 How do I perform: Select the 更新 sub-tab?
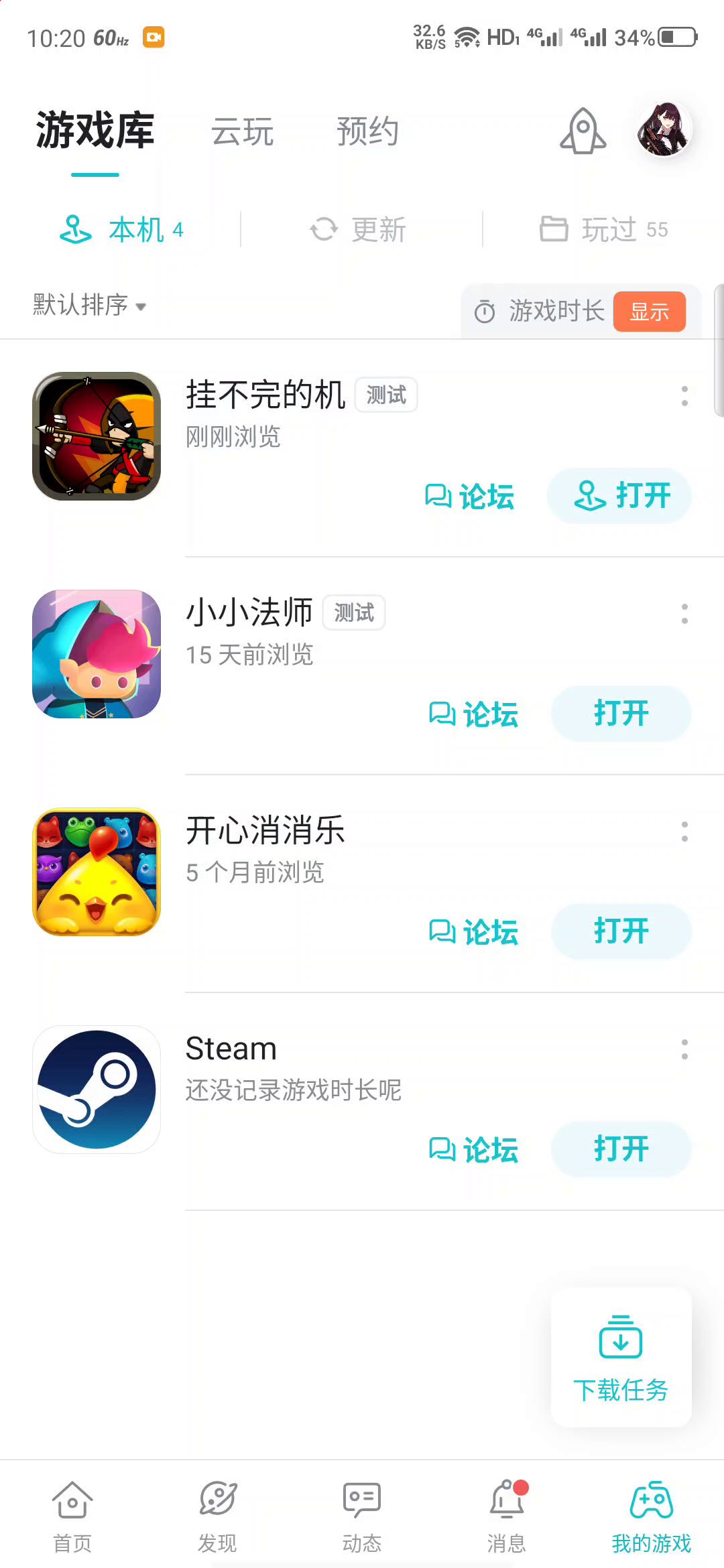(359, 230)
